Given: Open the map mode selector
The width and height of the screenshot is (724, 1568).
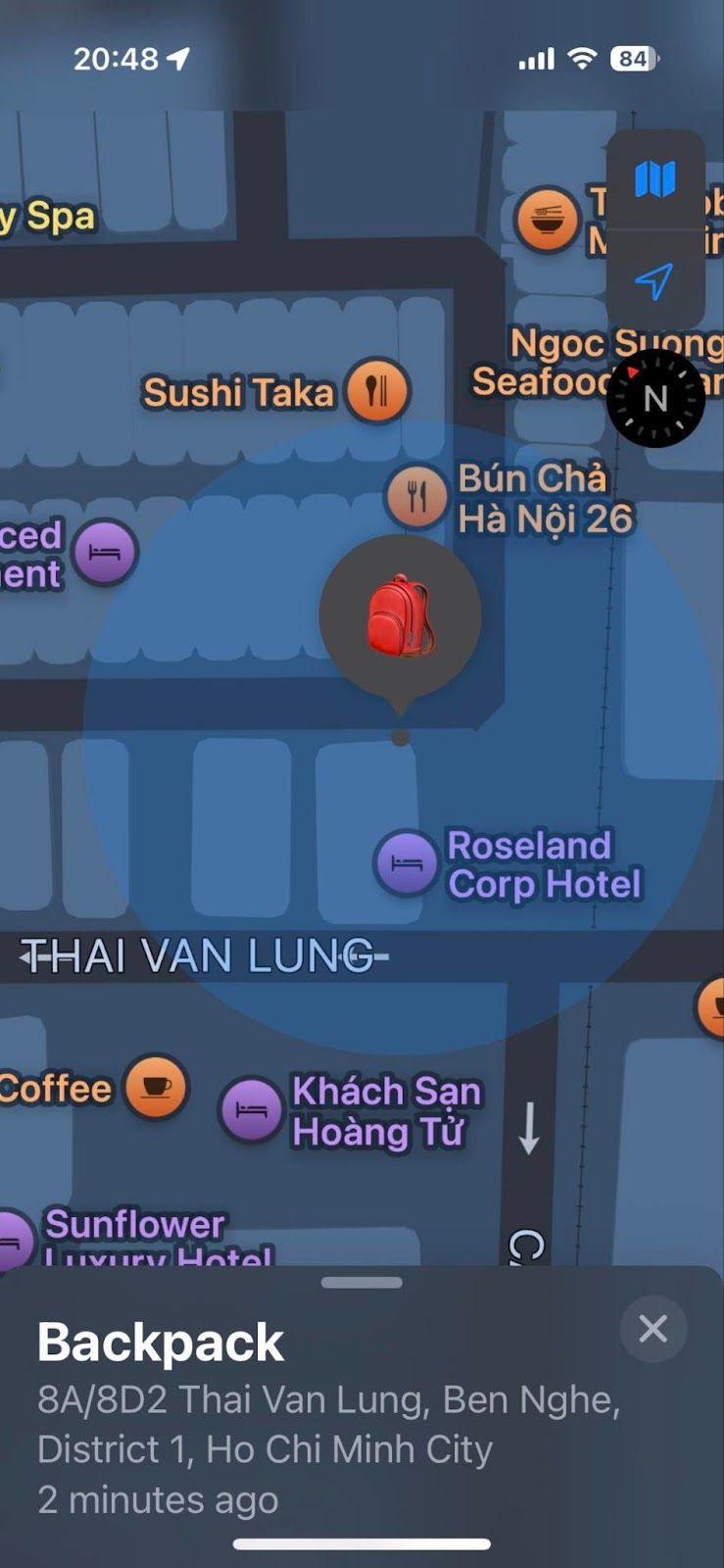Looking at the screenshot, I should coord(654,180).
